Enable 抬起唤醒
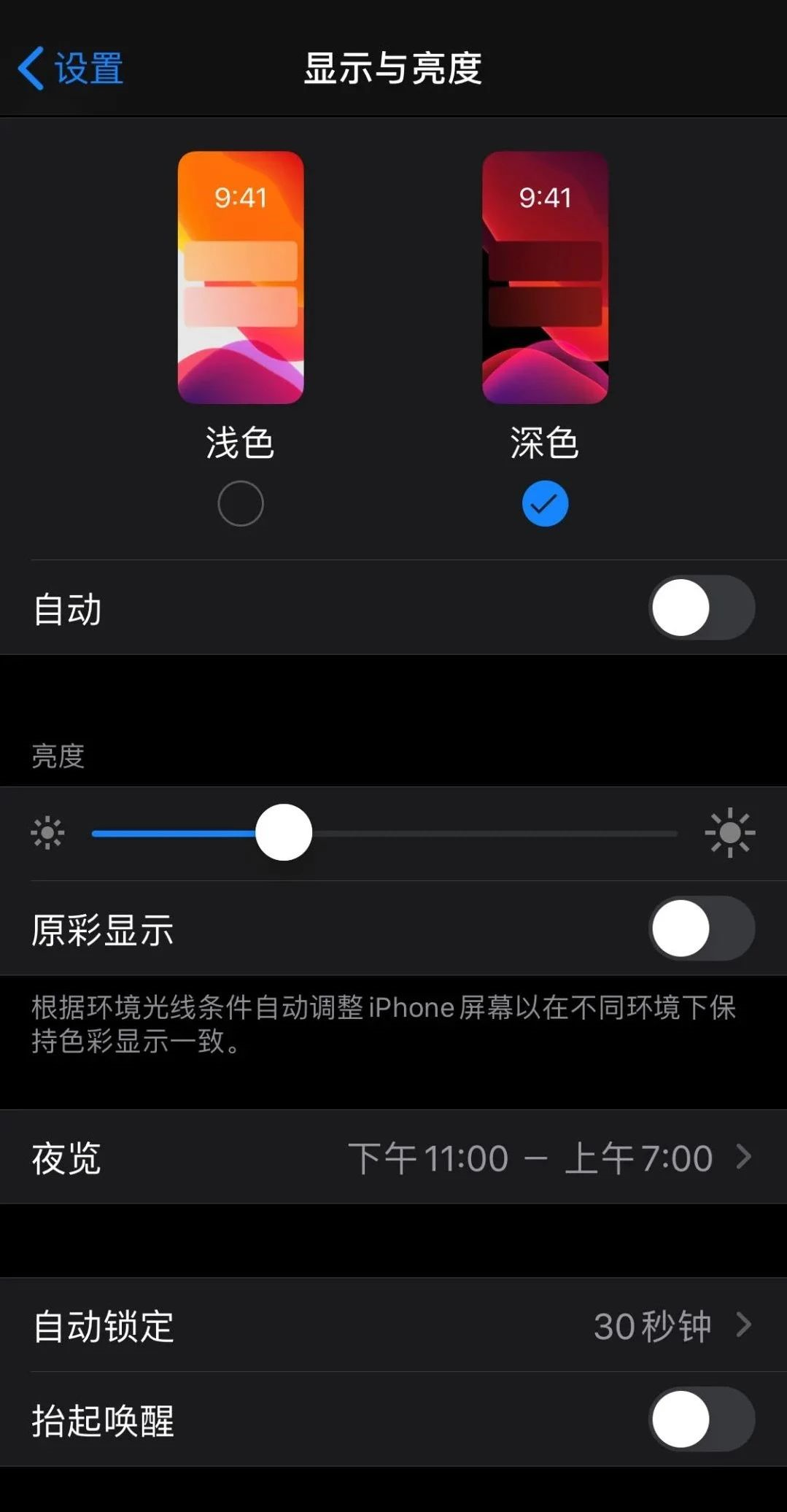 click(700, 1419)
